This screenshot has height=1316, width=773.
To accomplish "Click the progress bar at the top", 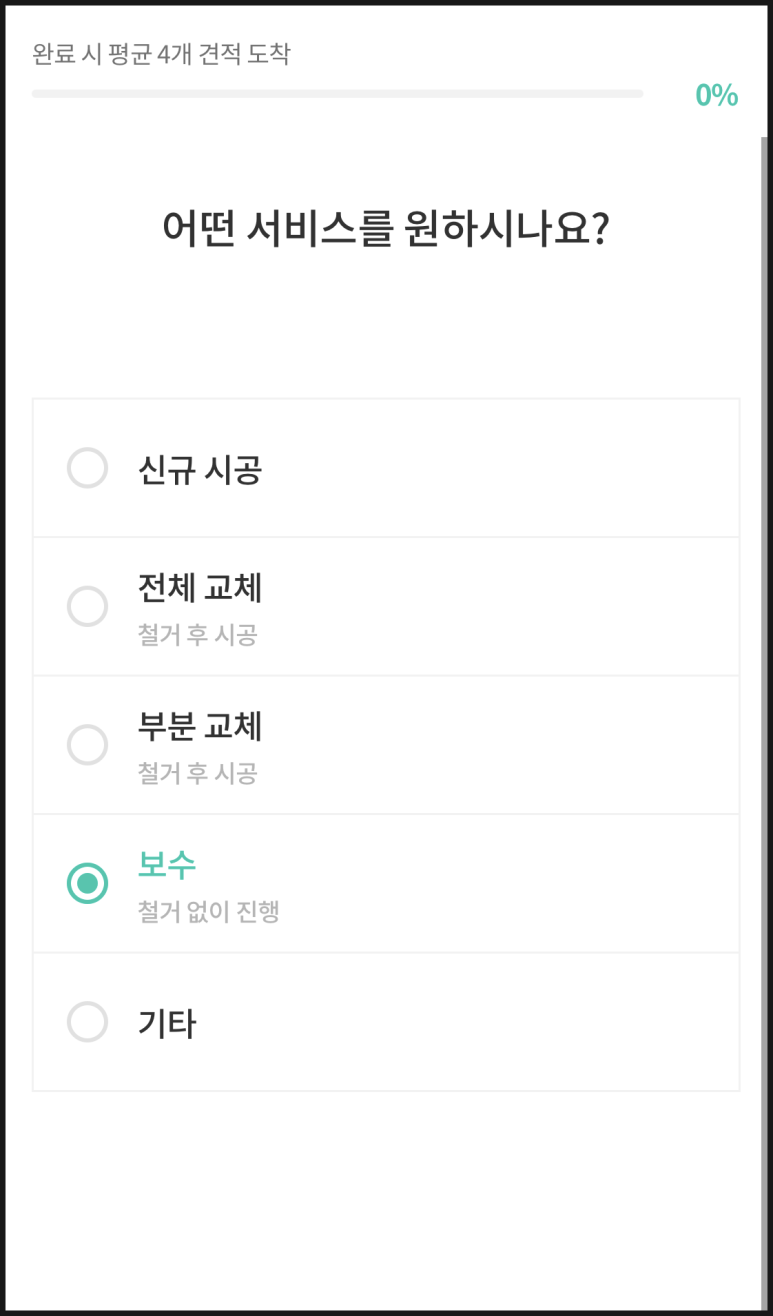I will tap(338, 93).
